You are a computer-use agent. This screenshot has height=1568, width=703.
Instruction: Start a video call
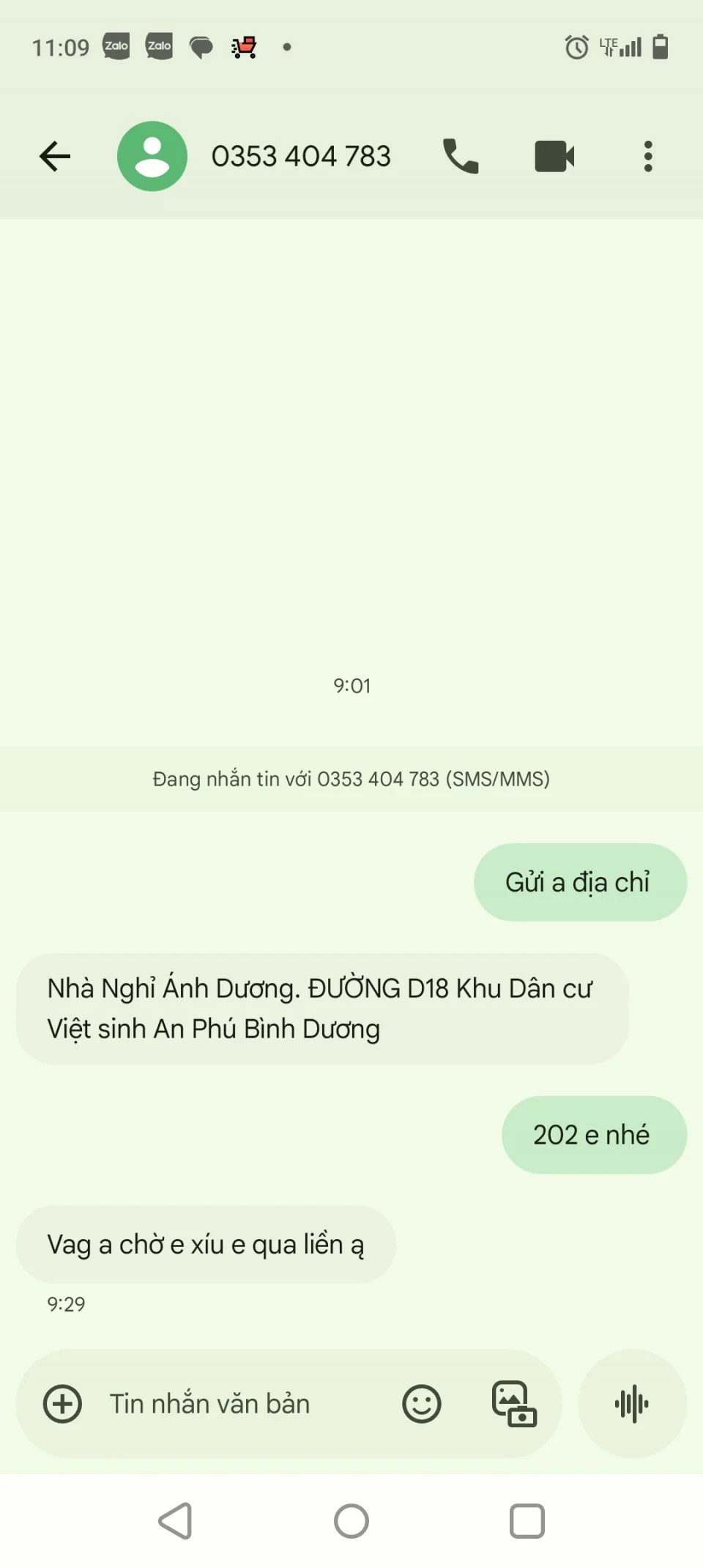pyautogui.click(x=554, y=156)
